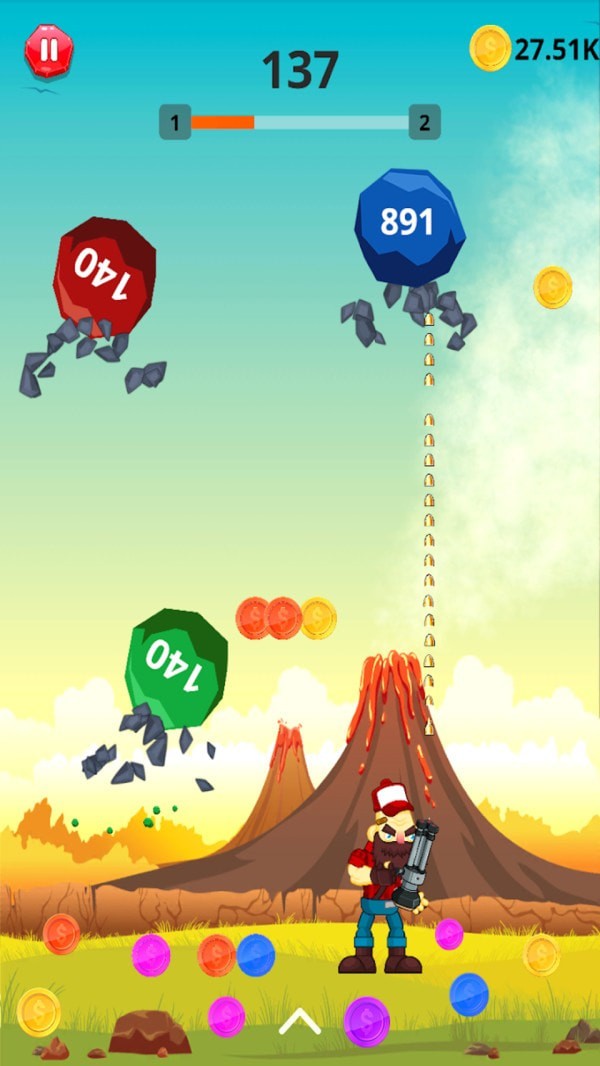Pause the game
The image size is (600, 1066).
[x=48, y=51]
